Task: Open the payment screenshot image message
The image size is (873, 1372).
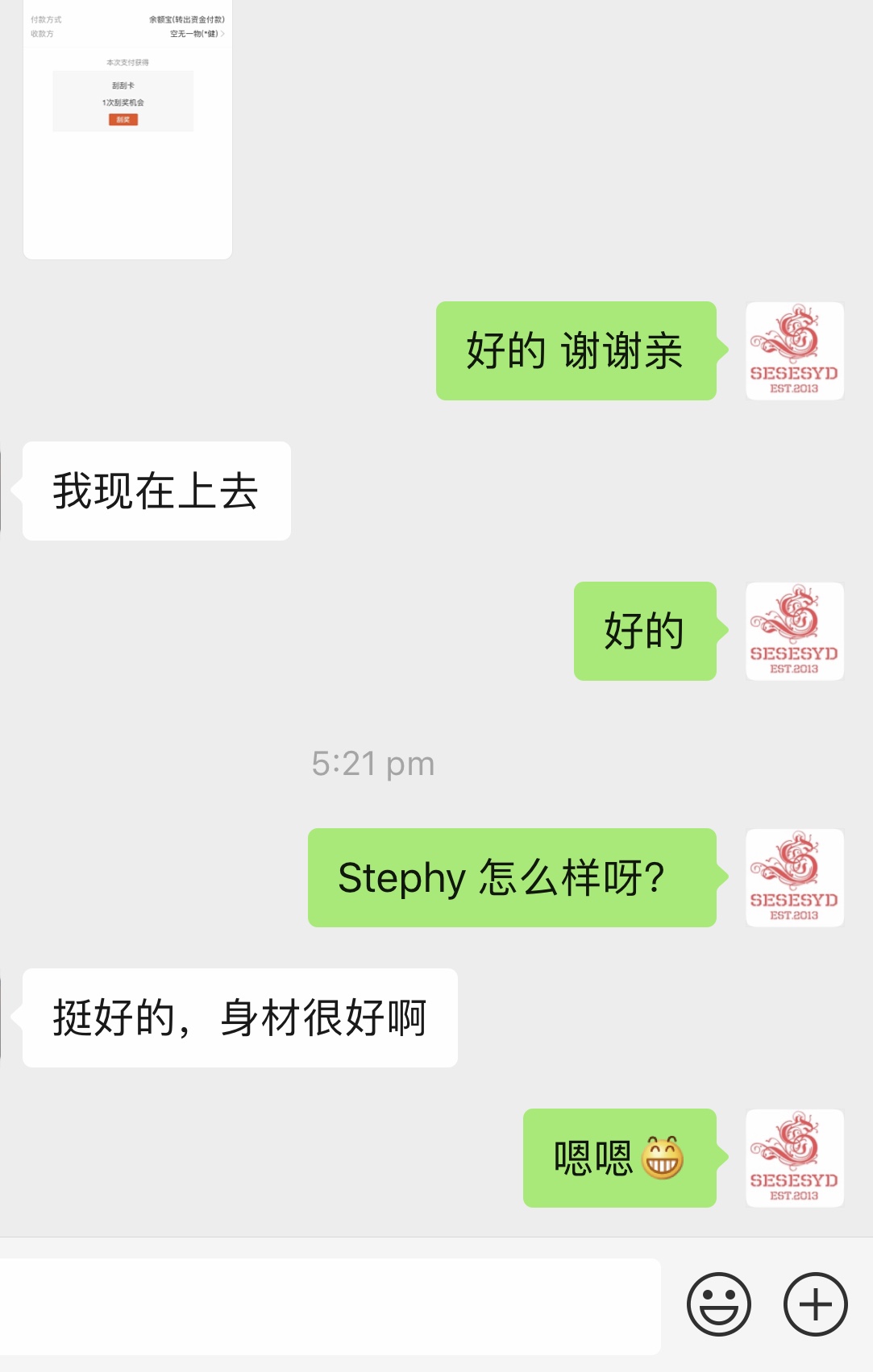Action: click(x=127, y=129)
